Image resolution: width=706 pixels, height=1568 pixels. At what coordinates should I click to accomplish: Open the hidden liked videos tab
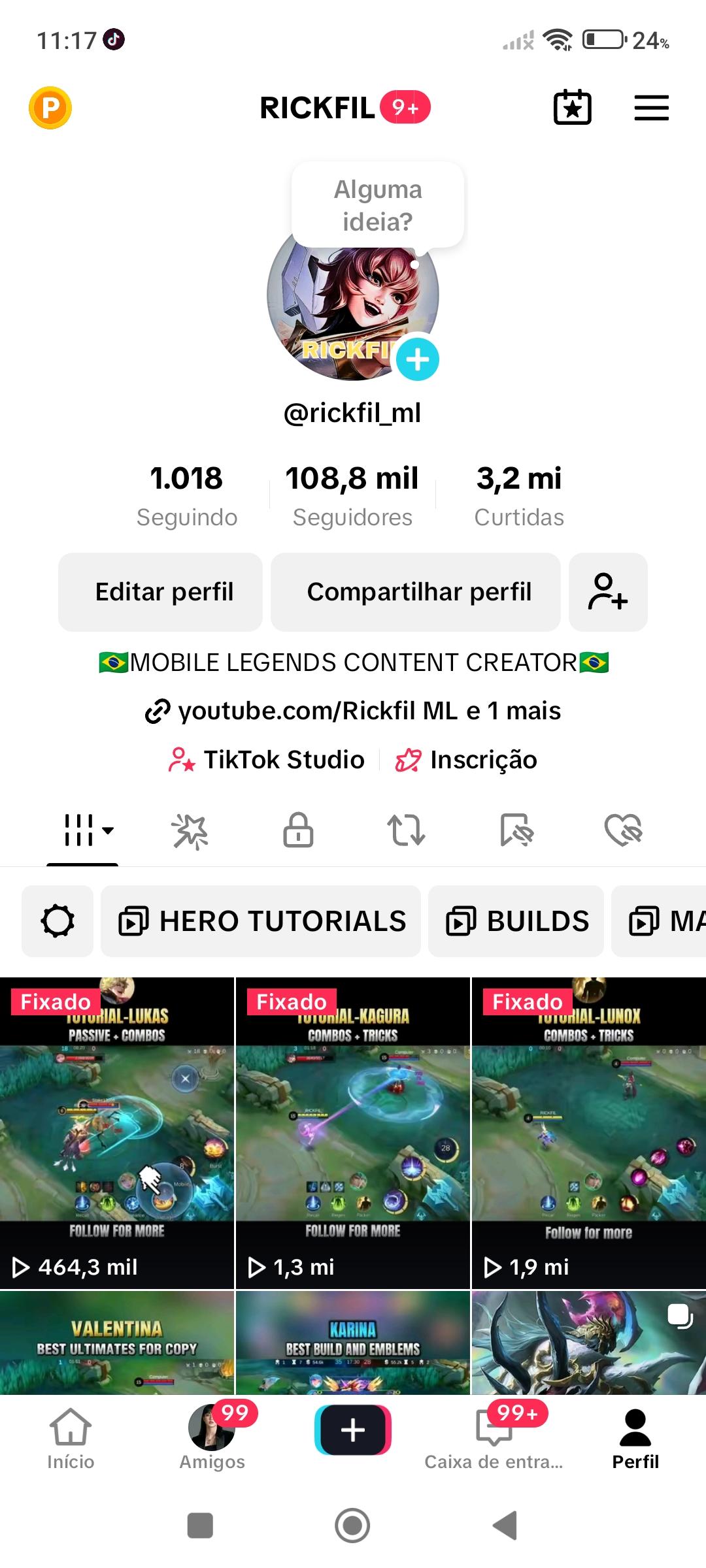624,830
